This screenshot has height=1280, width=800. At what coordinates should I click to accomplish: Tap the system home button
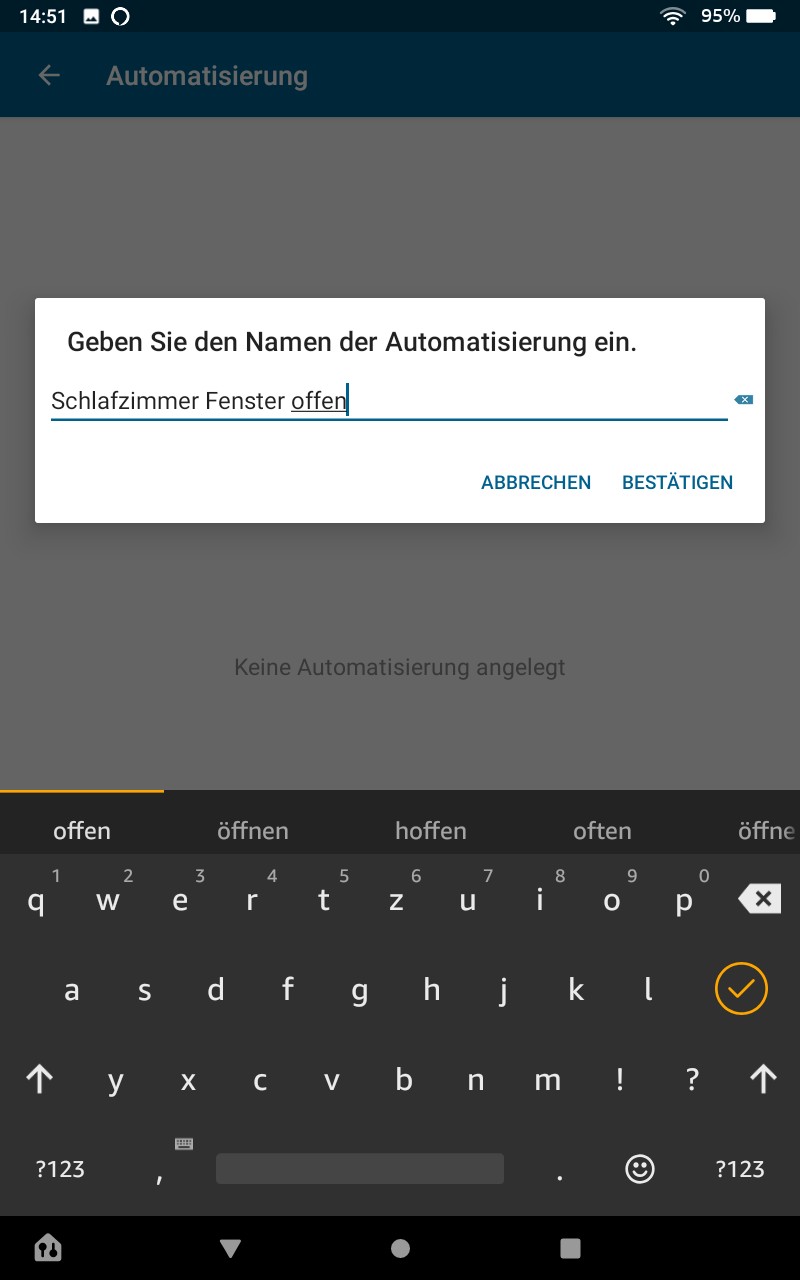click(x=400, y=1247)
